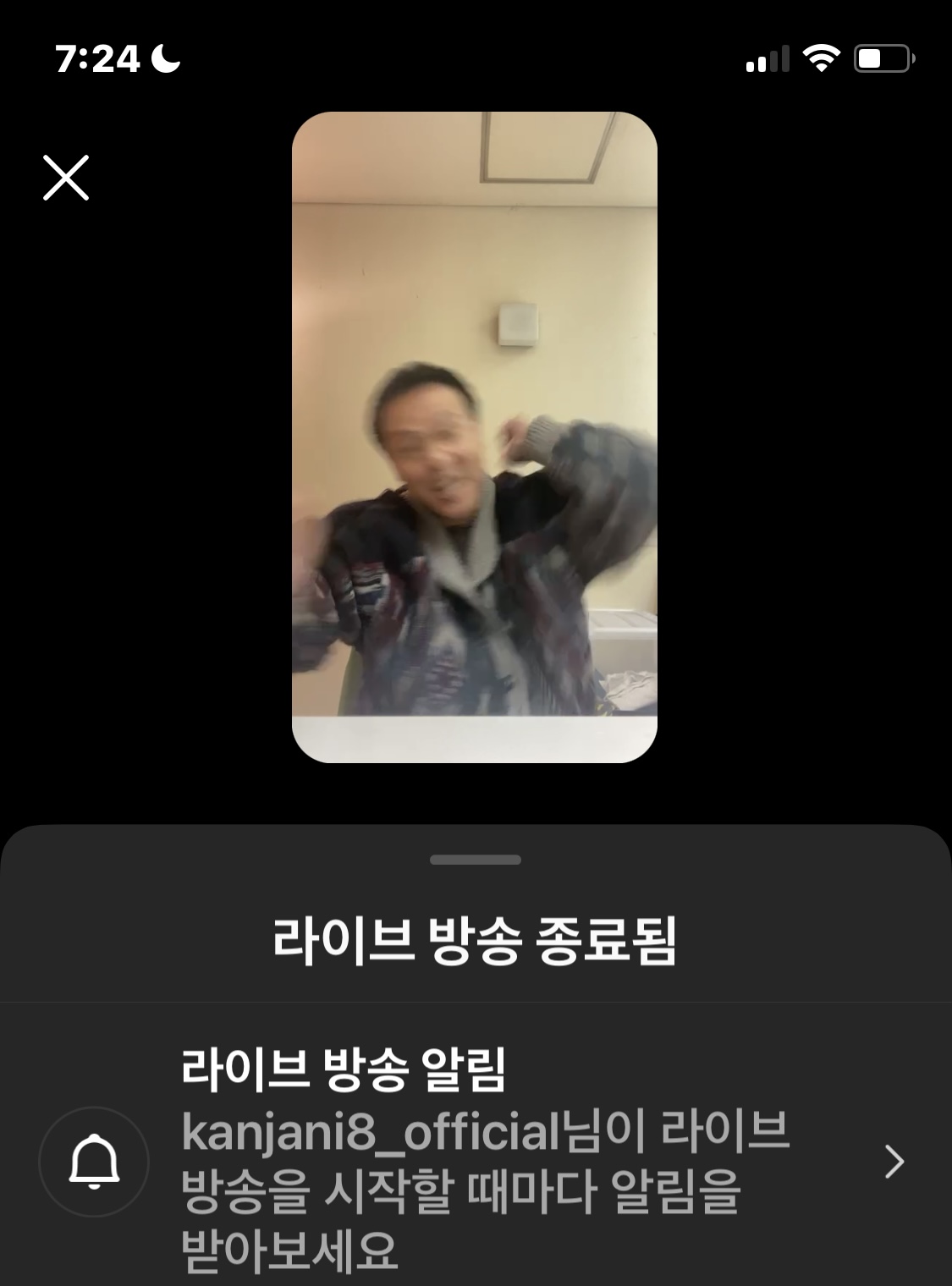Open notification settings via the right chevron
The image size is (952, 1286).
(x=895, y=1161)
